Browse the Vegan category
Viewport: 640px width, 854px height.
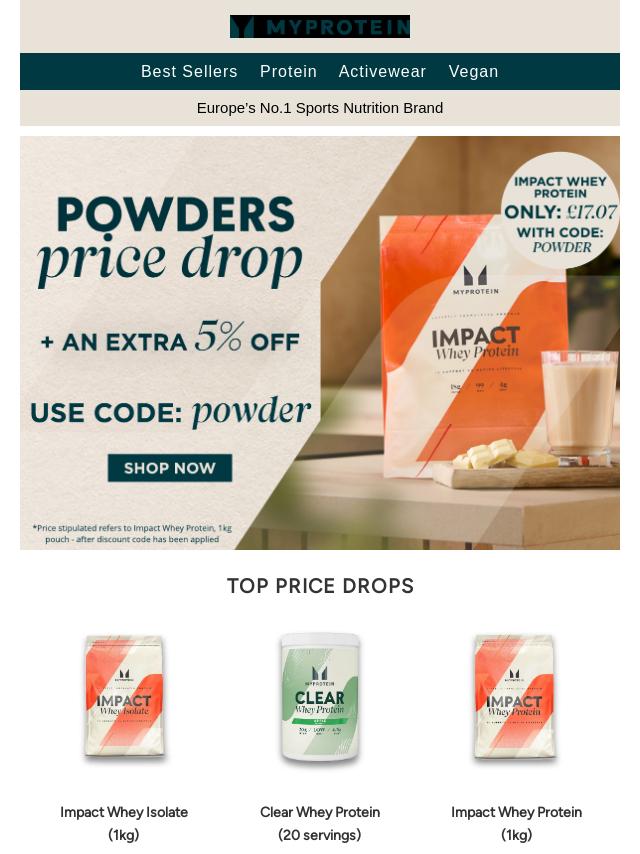click(473, 72)
